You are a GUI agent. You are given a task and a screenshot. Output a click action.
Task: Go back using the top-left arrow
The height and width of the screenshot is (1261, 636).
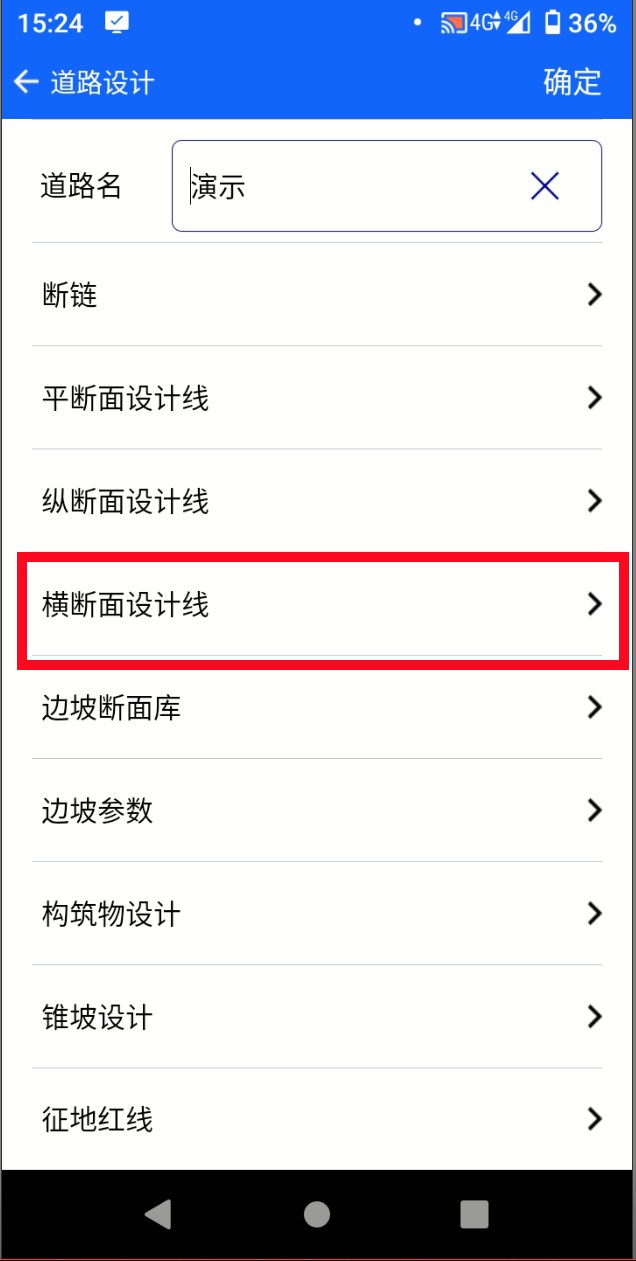pos(27,81)
